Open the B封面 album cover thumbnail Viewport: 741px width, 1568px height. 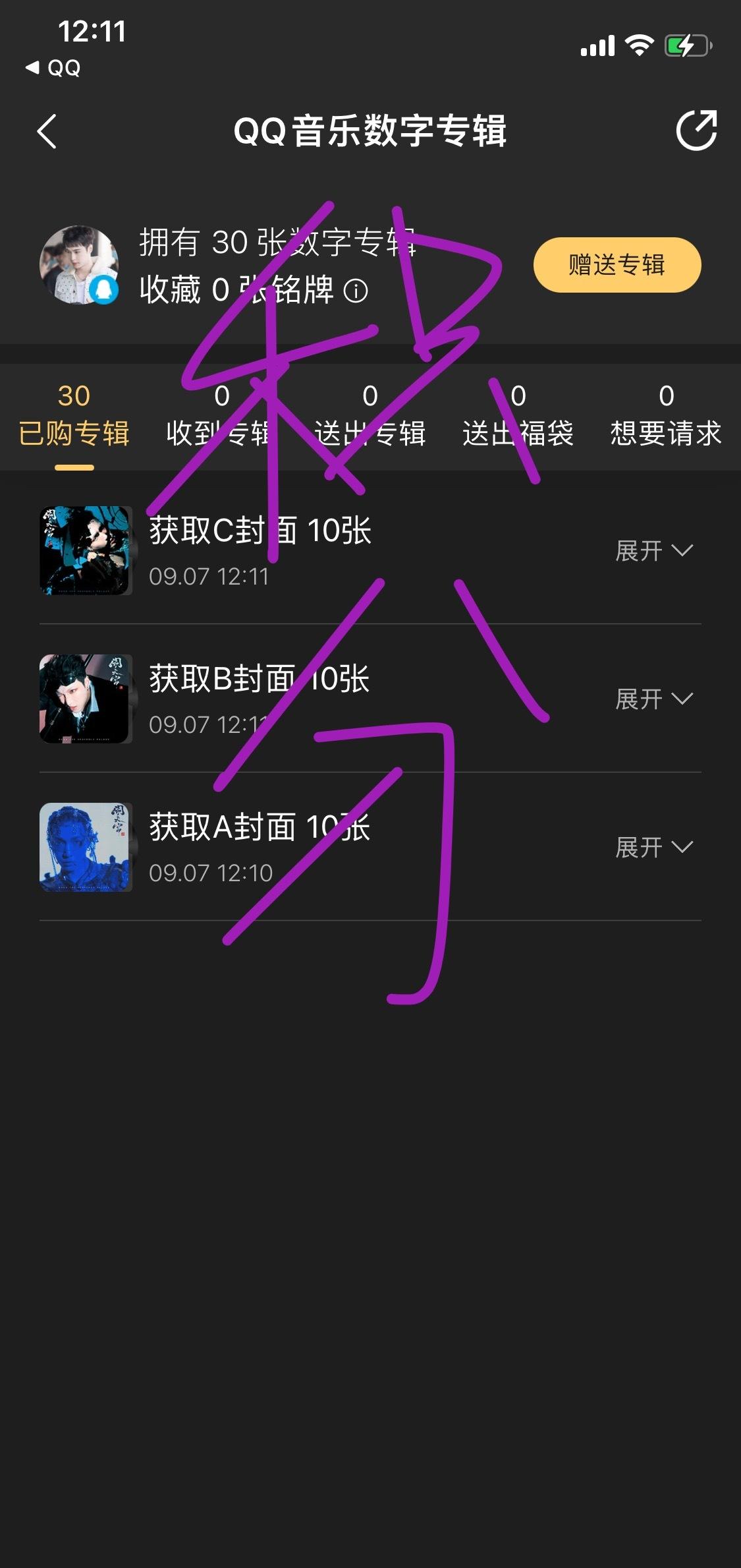pos(86,699)
